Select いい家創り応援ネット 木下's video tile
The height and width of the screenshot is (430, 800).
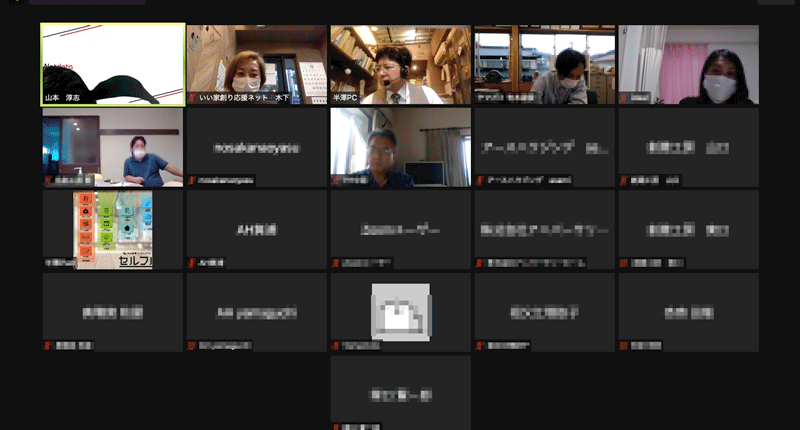point(256,63)
